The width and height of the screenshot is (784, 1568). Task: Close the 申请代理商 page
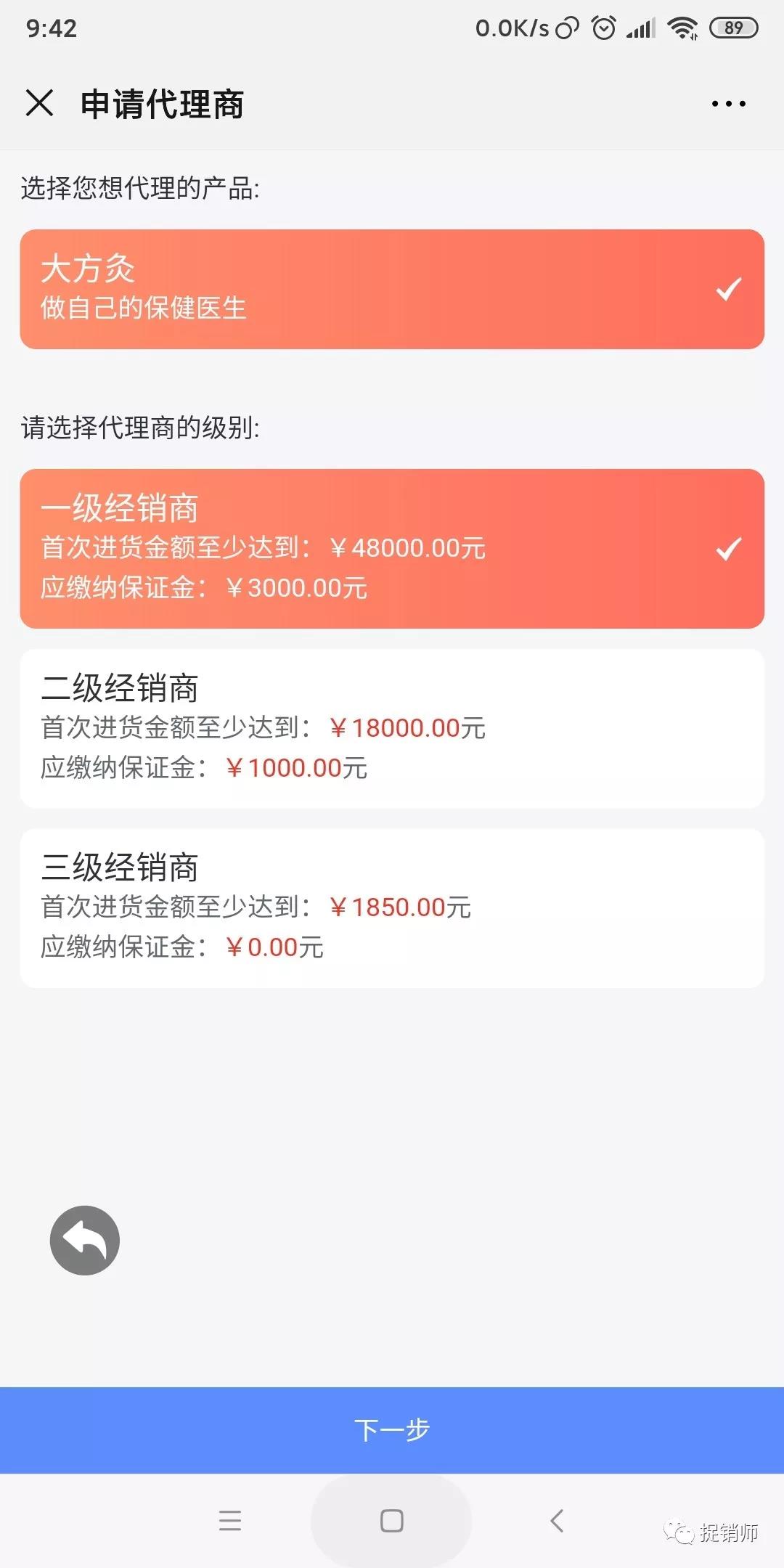point(40,103)
